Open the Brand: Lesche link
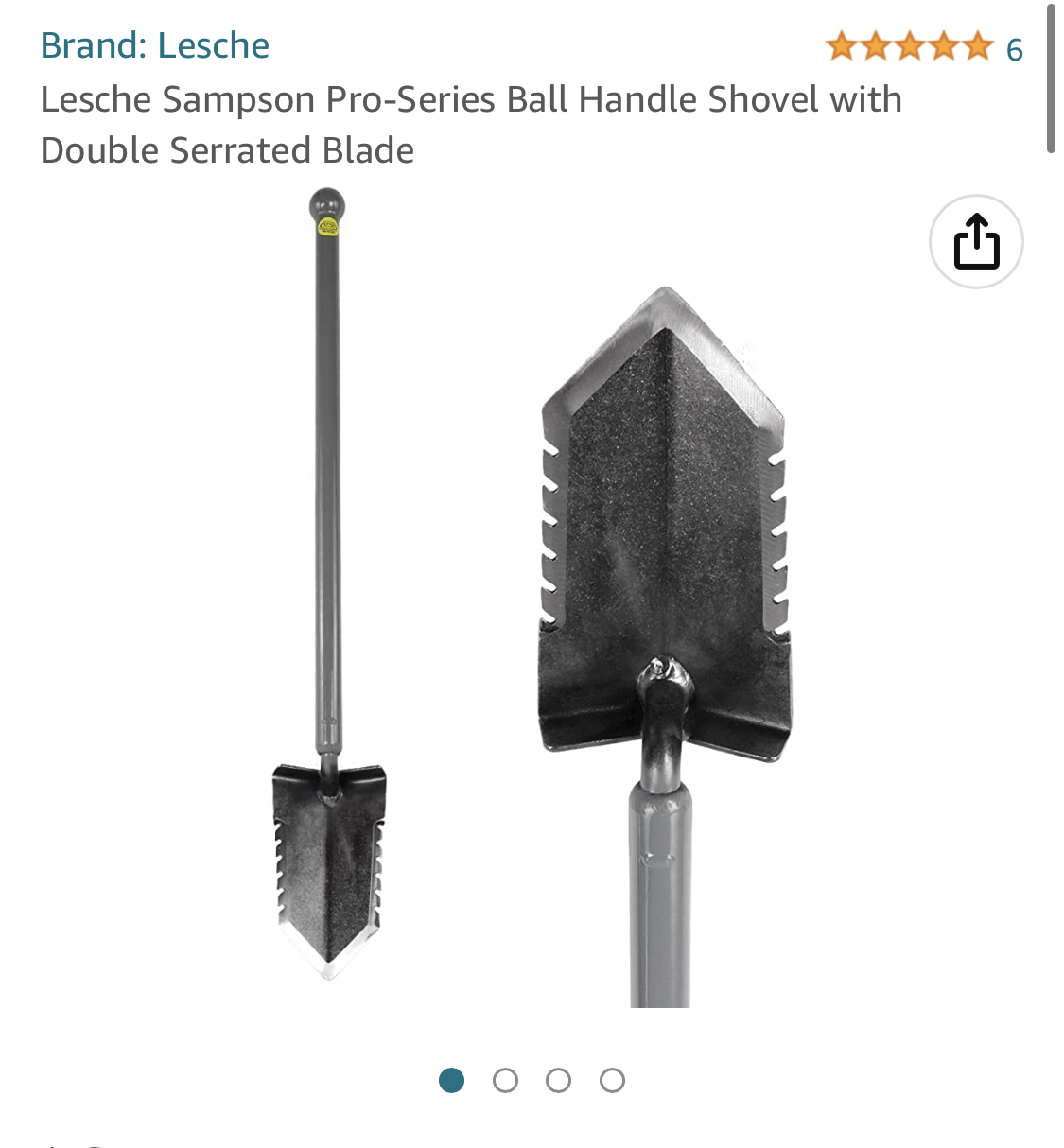Viewport: 1064px width, 1148px height. point(155,45)
